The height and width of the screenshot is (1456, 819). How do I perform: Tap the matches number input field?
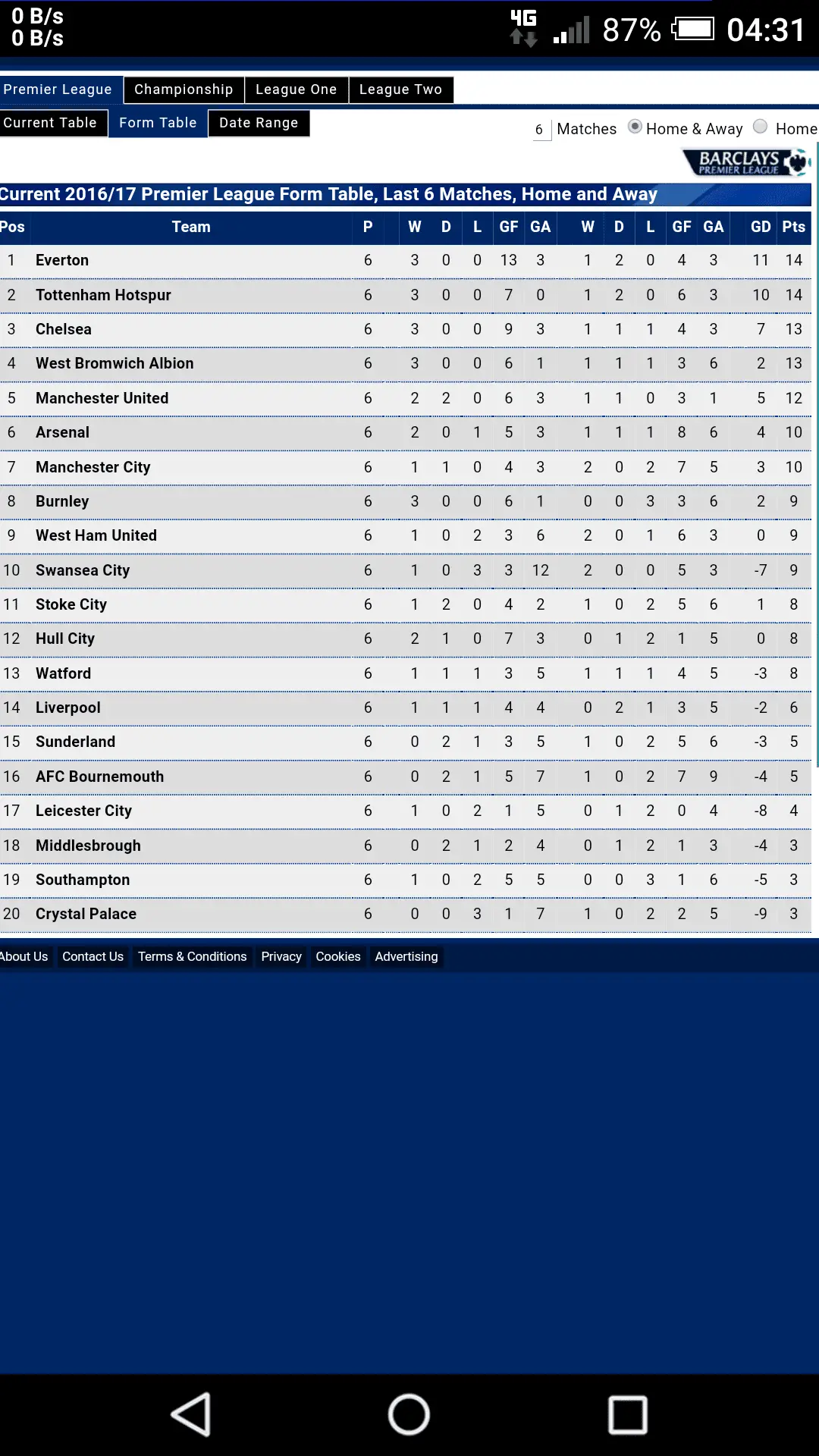(x=540, y=130)
